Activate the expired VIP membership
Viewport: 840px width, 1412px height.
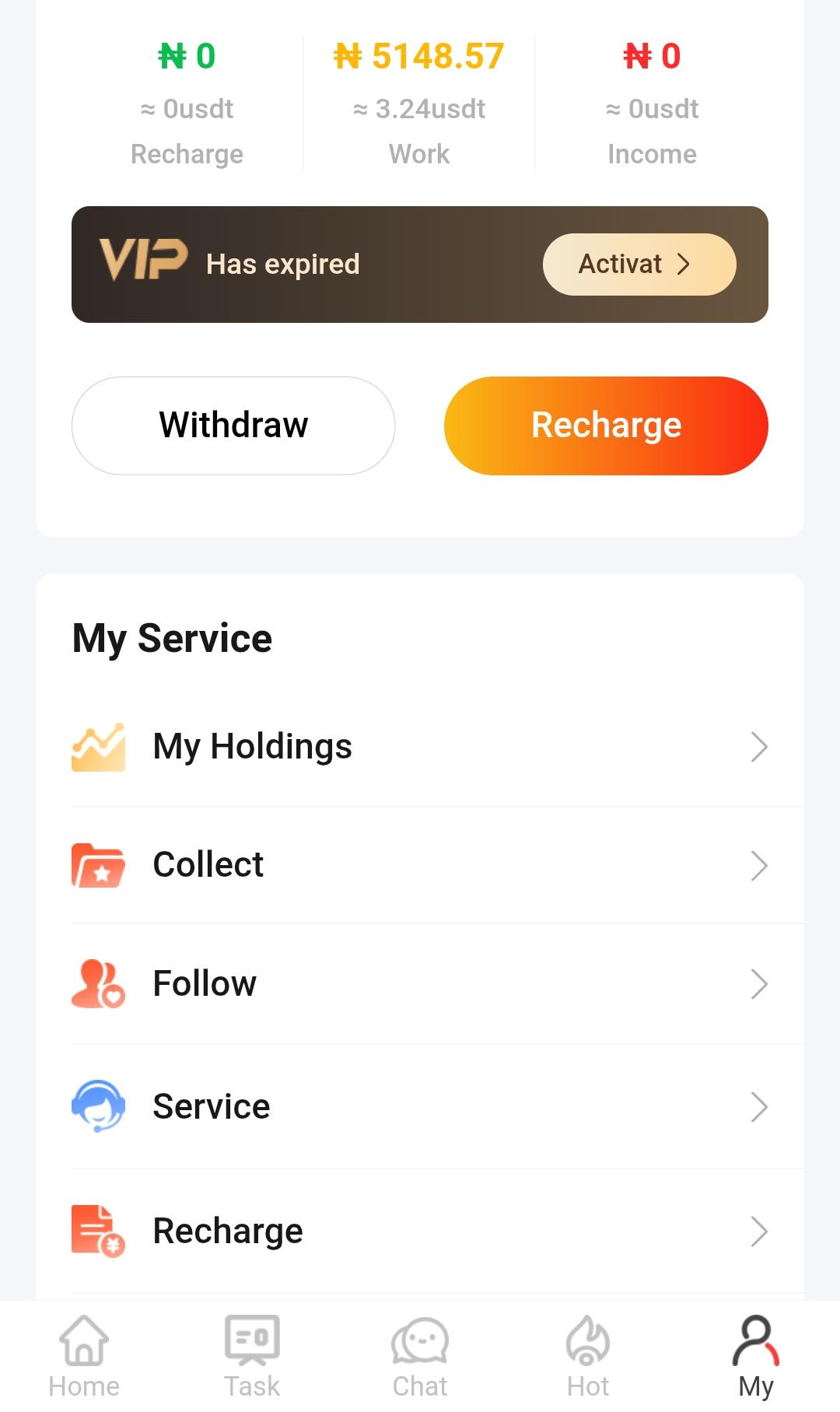[x=639, y=264]
